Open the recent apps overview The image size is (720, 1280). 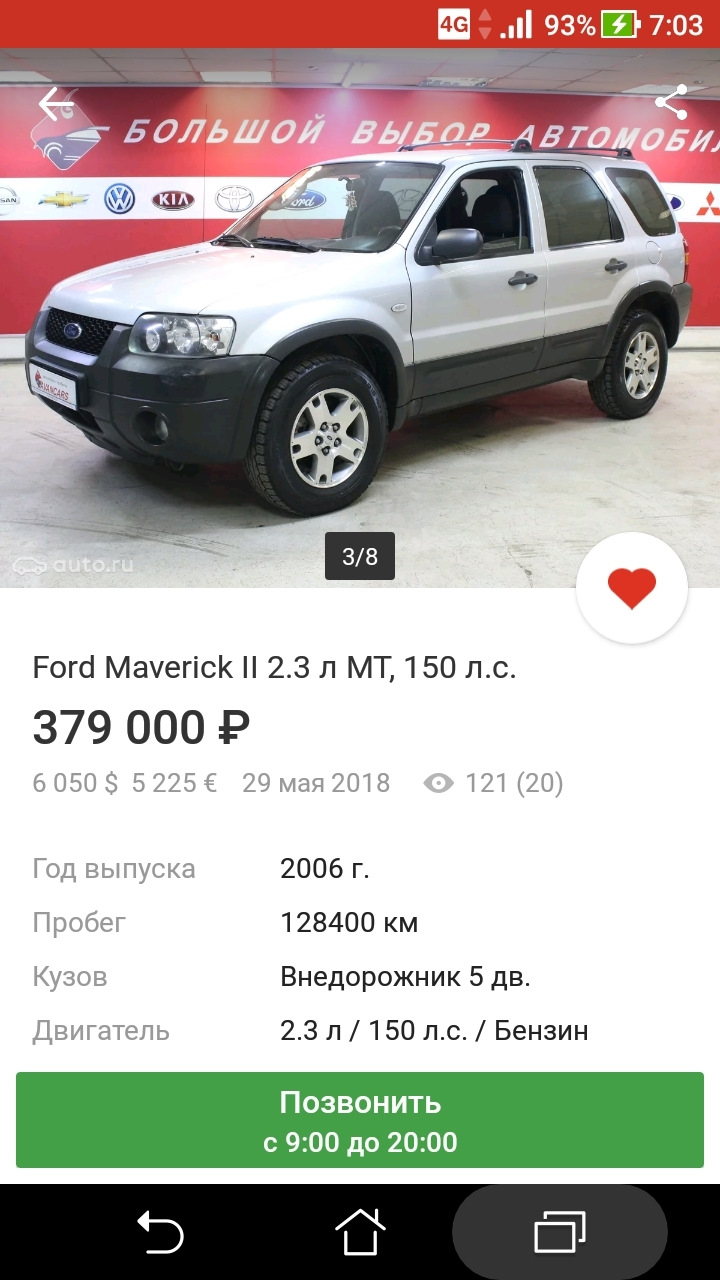[x=560, y=1232]
